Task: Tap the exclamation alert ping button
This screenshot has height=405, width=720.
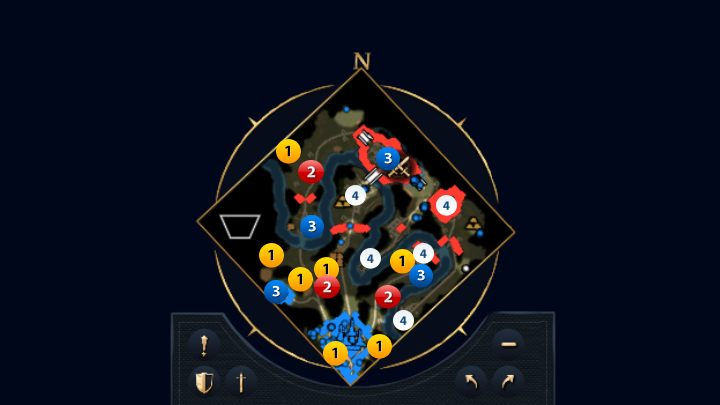Action: 204,345
